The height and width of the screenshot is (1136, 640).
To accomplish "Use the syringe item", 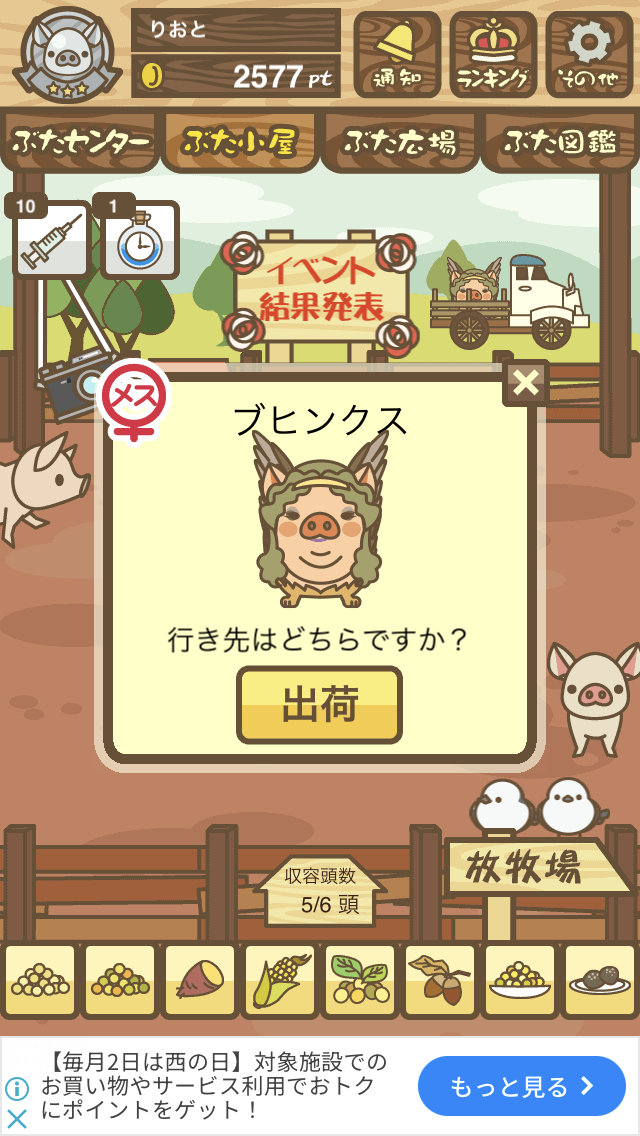I will pos(51,242).
